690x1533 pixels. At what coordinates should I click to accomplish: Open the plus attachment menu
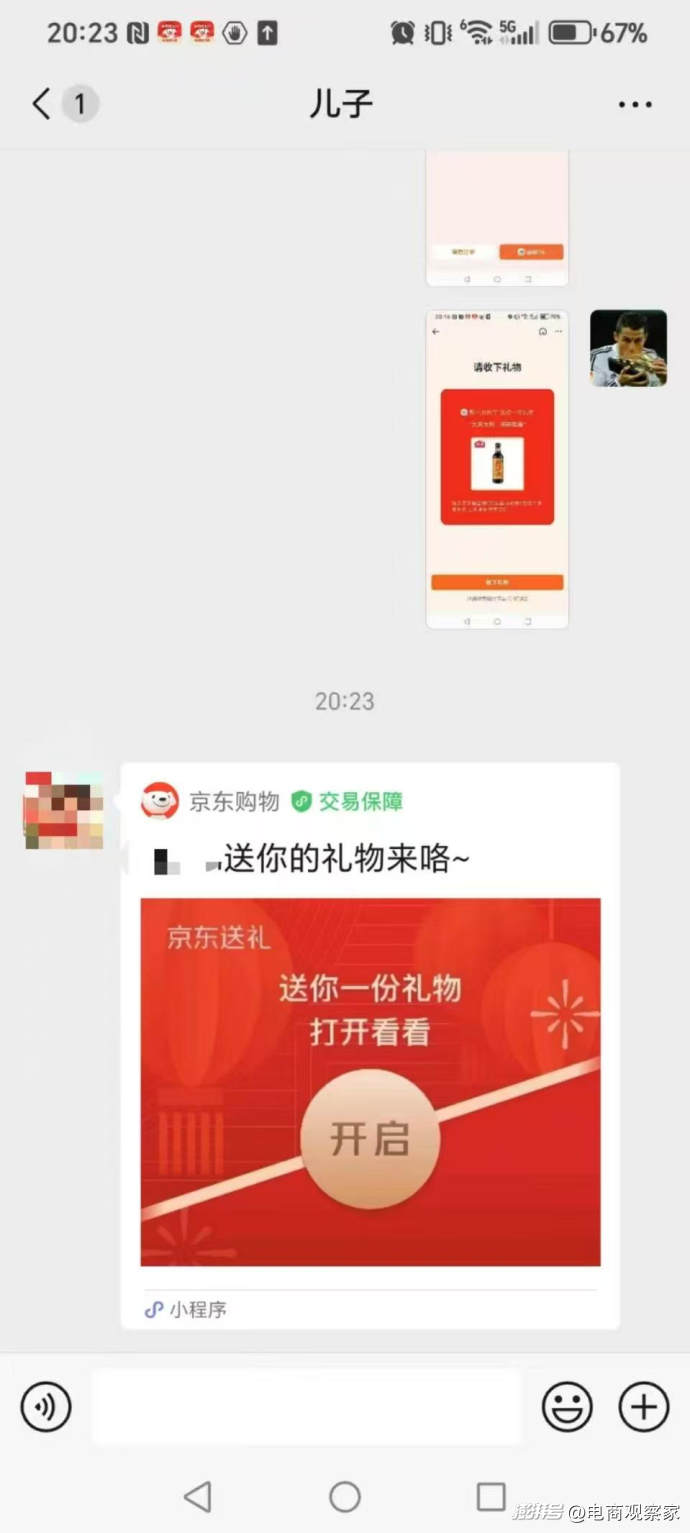(643, 1407)
